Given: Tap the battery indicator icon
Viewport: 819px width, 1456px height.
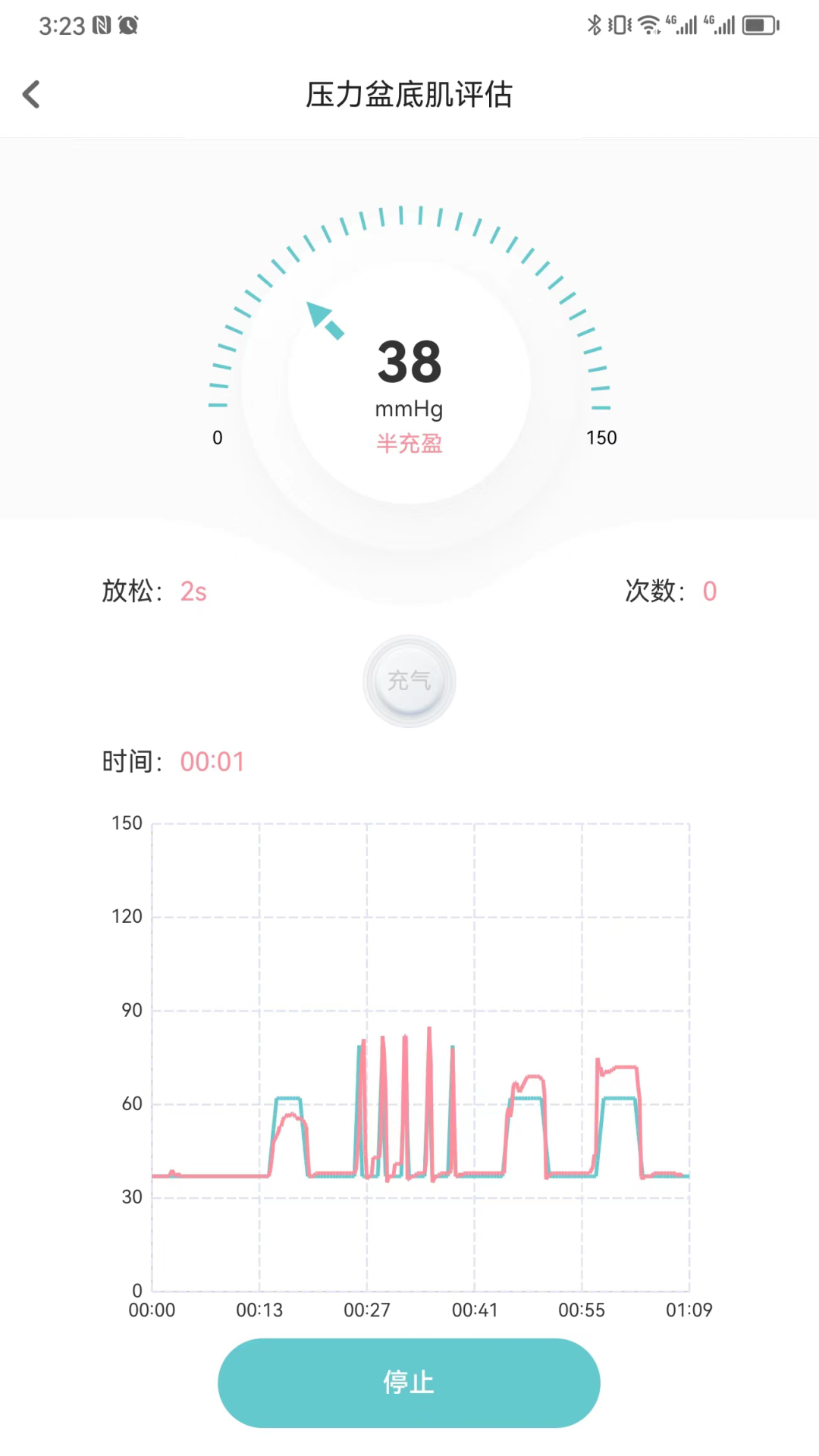Looking at the screenshot, I should pyautogui.click(x=761, y=25).
